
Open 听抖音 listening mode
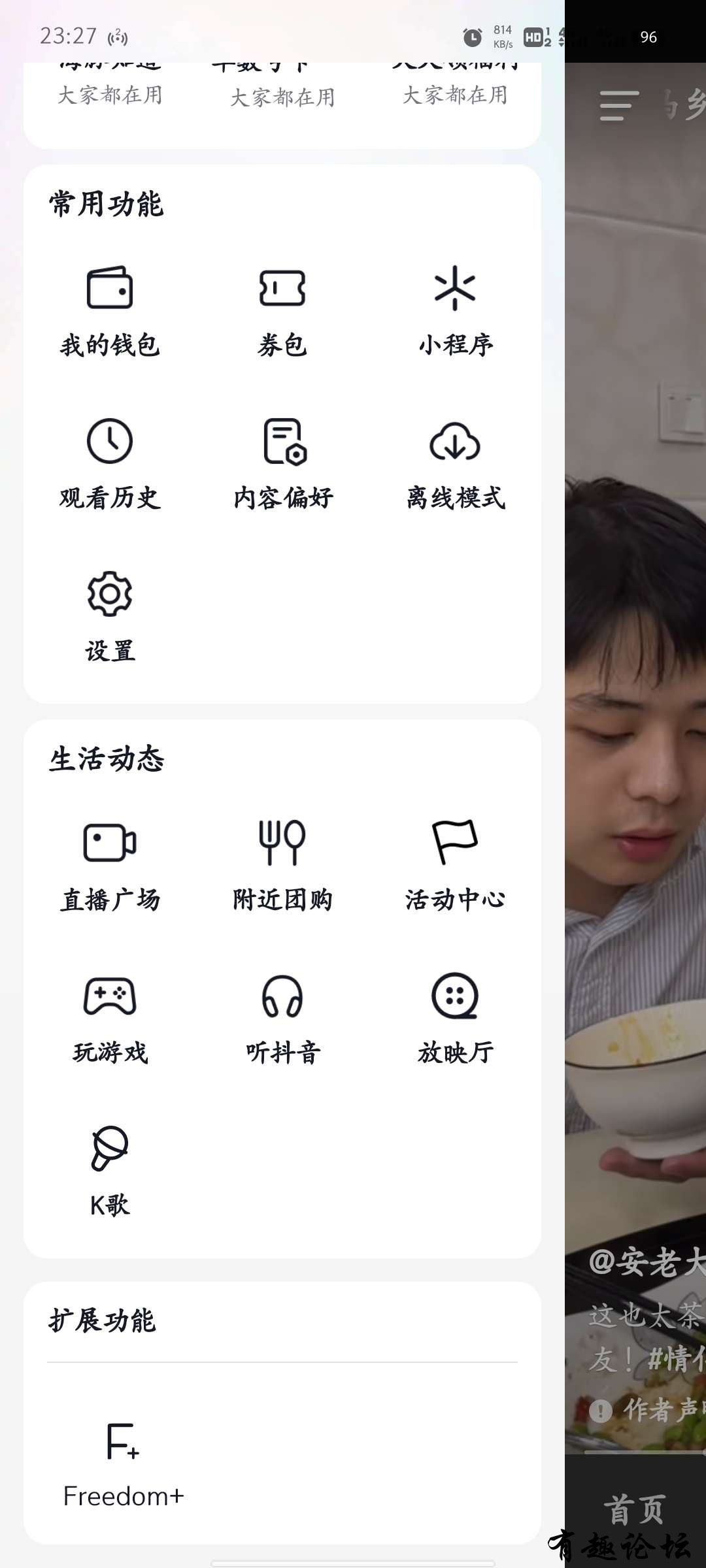click(x=282, y=1018)
